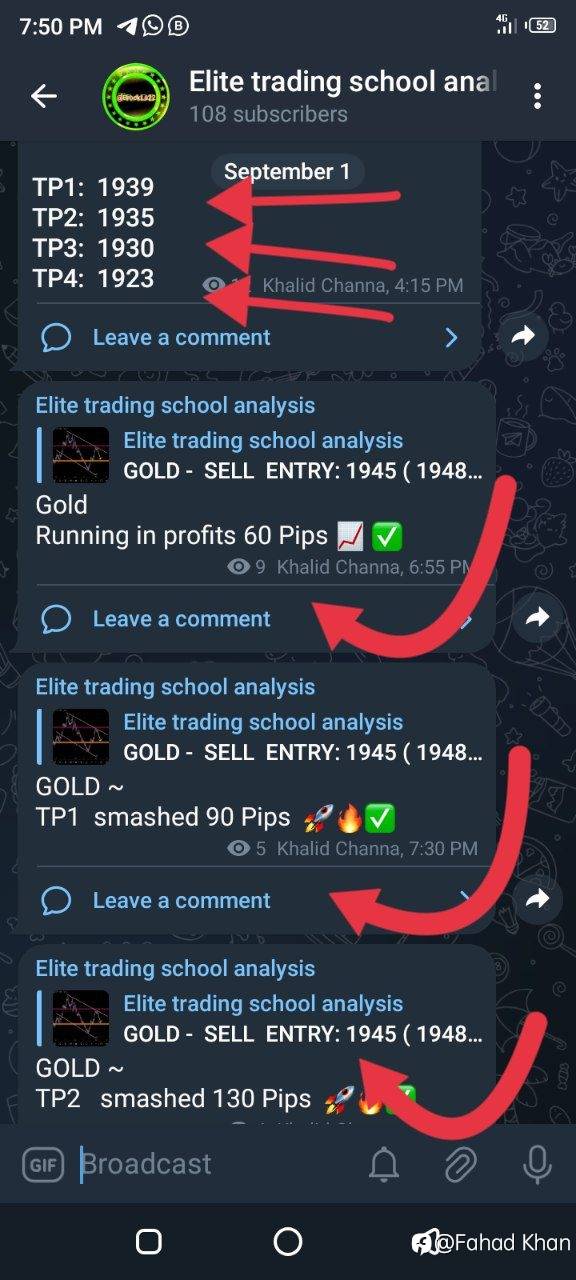
Task: Leave a comment on the TP4: 1923 post
Action: point(249,338)
